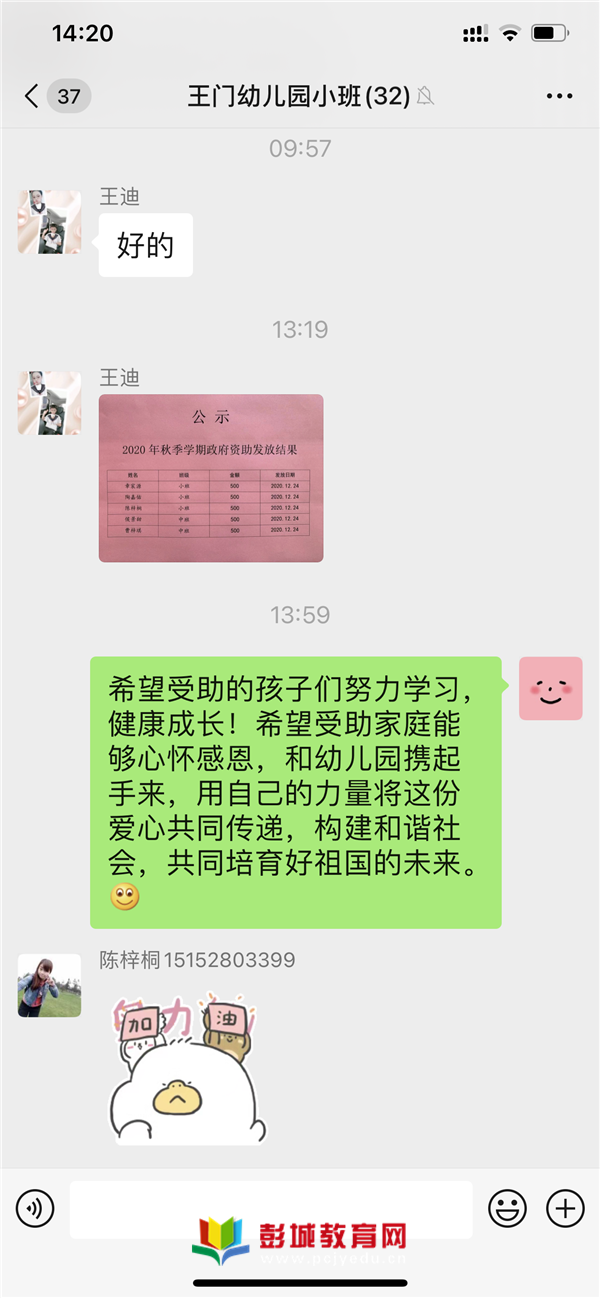Tap my own pink smiley avatar

(550, 688)
